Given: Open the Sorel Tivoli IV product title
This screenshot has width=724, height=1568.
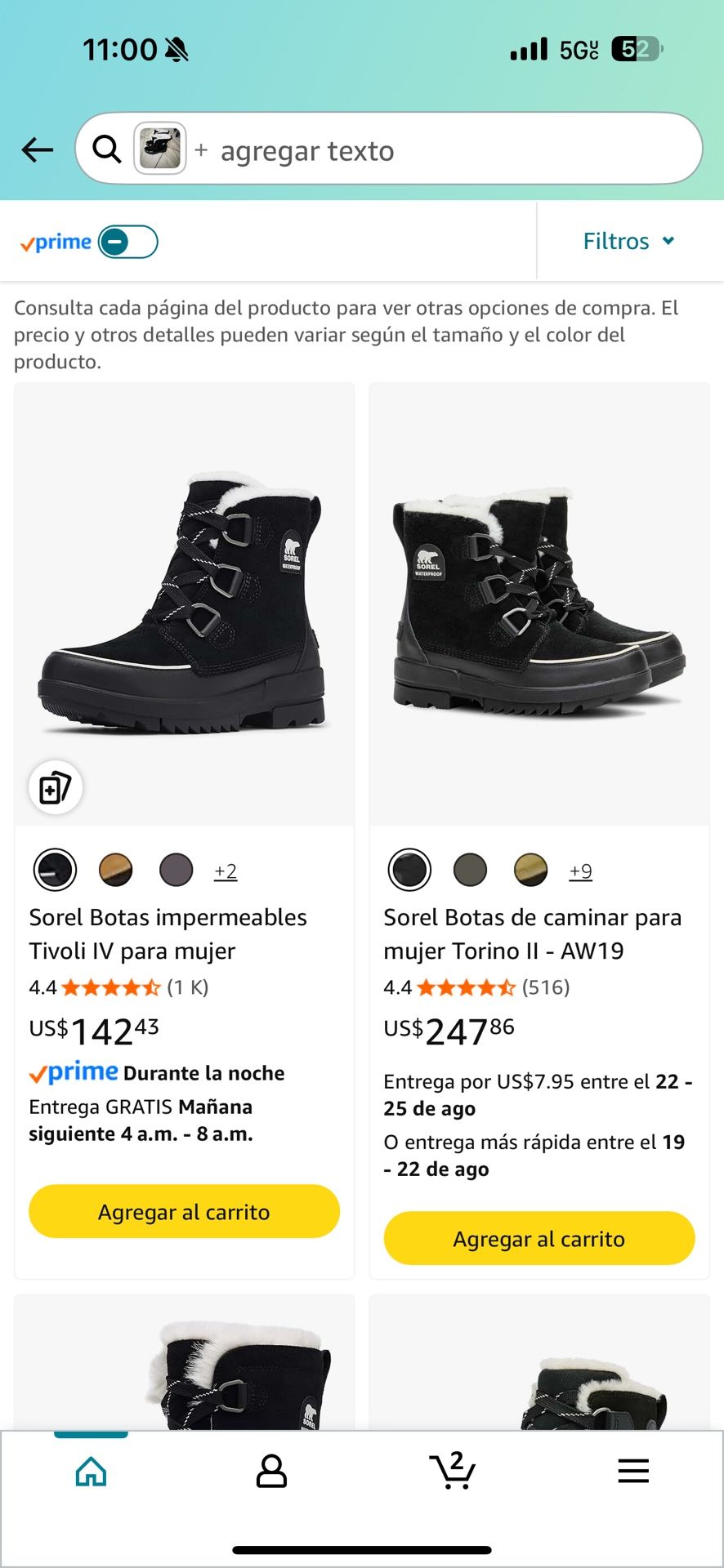Looking at the screenshot, I should (x=168, y=933).
